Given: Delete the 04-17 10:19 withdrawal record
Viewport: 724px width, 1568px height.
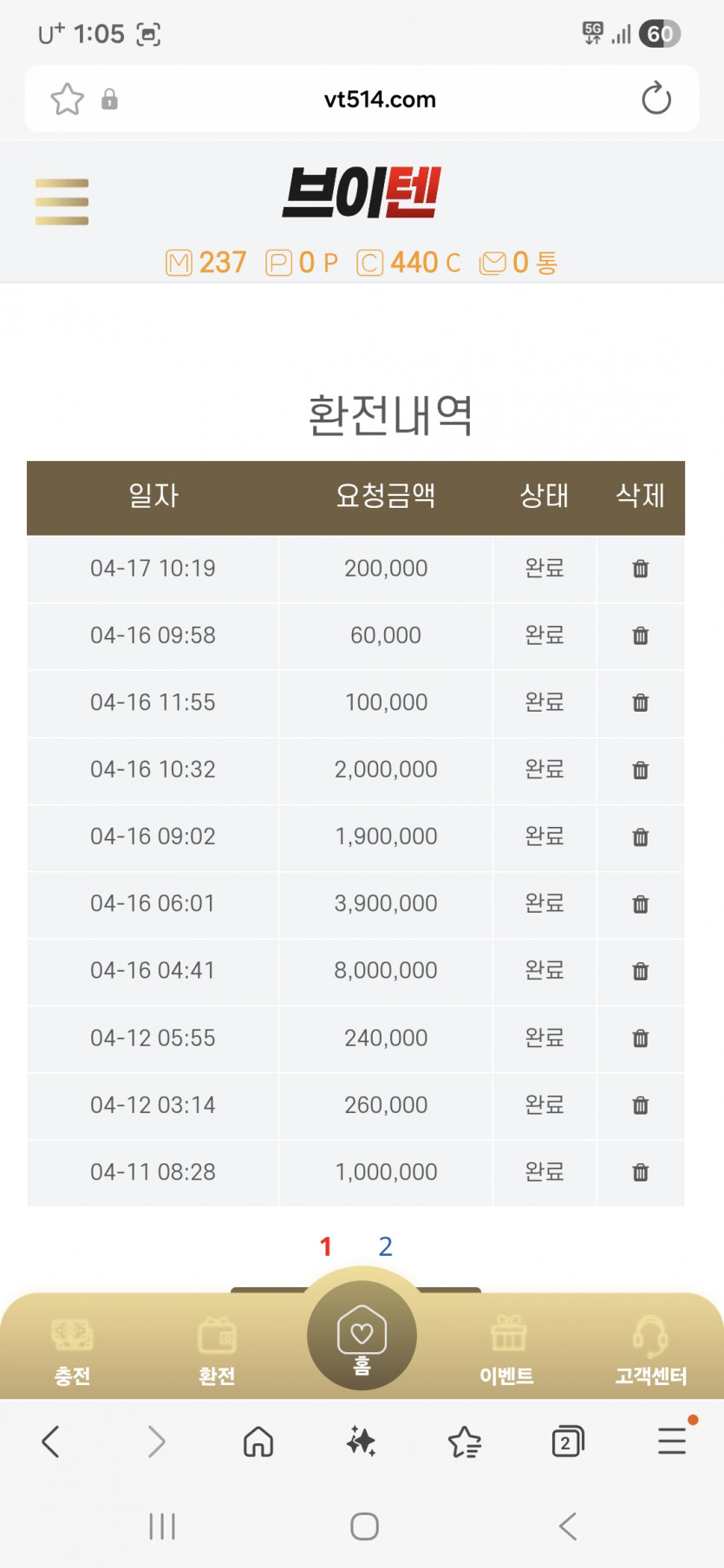Looking at the screenshot, I should pyautogui.click(x=641, y=569).
